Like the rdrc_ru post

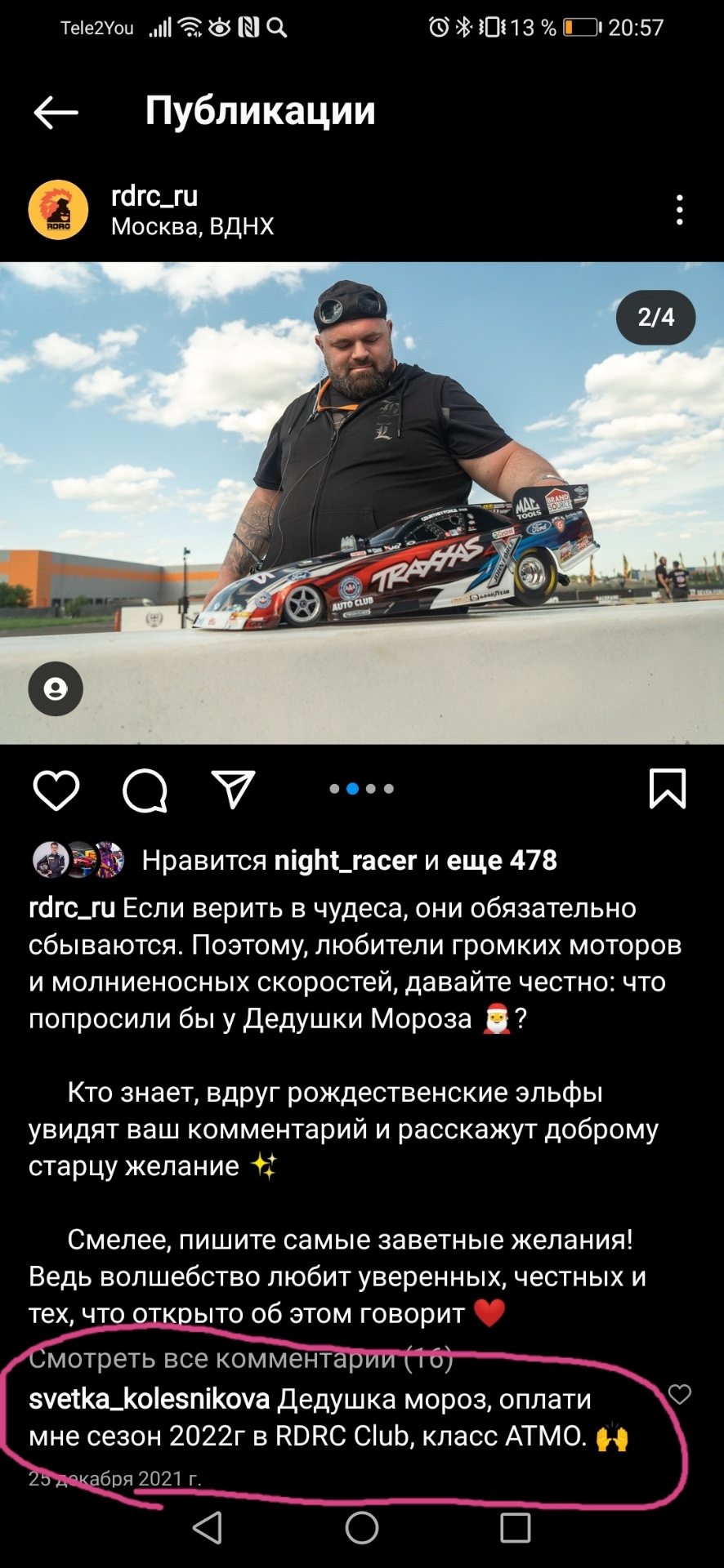coord(56,790)
